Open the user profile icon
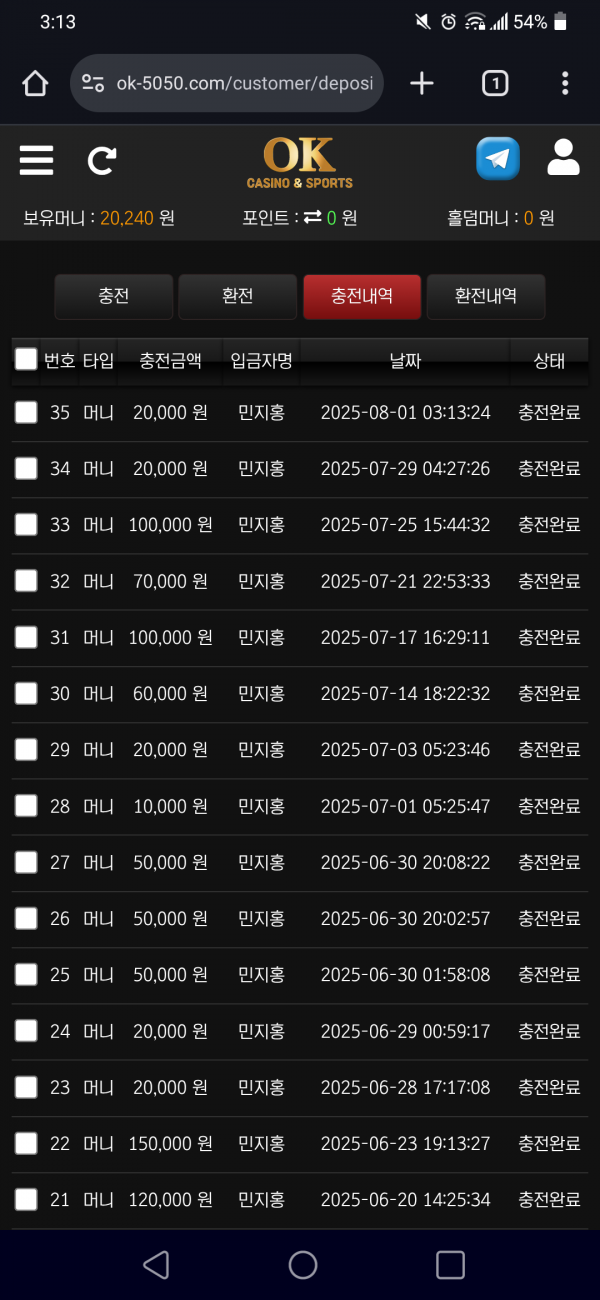This screenshot has width=600, height=1300. pyautogui.click(x=564, y=159)
